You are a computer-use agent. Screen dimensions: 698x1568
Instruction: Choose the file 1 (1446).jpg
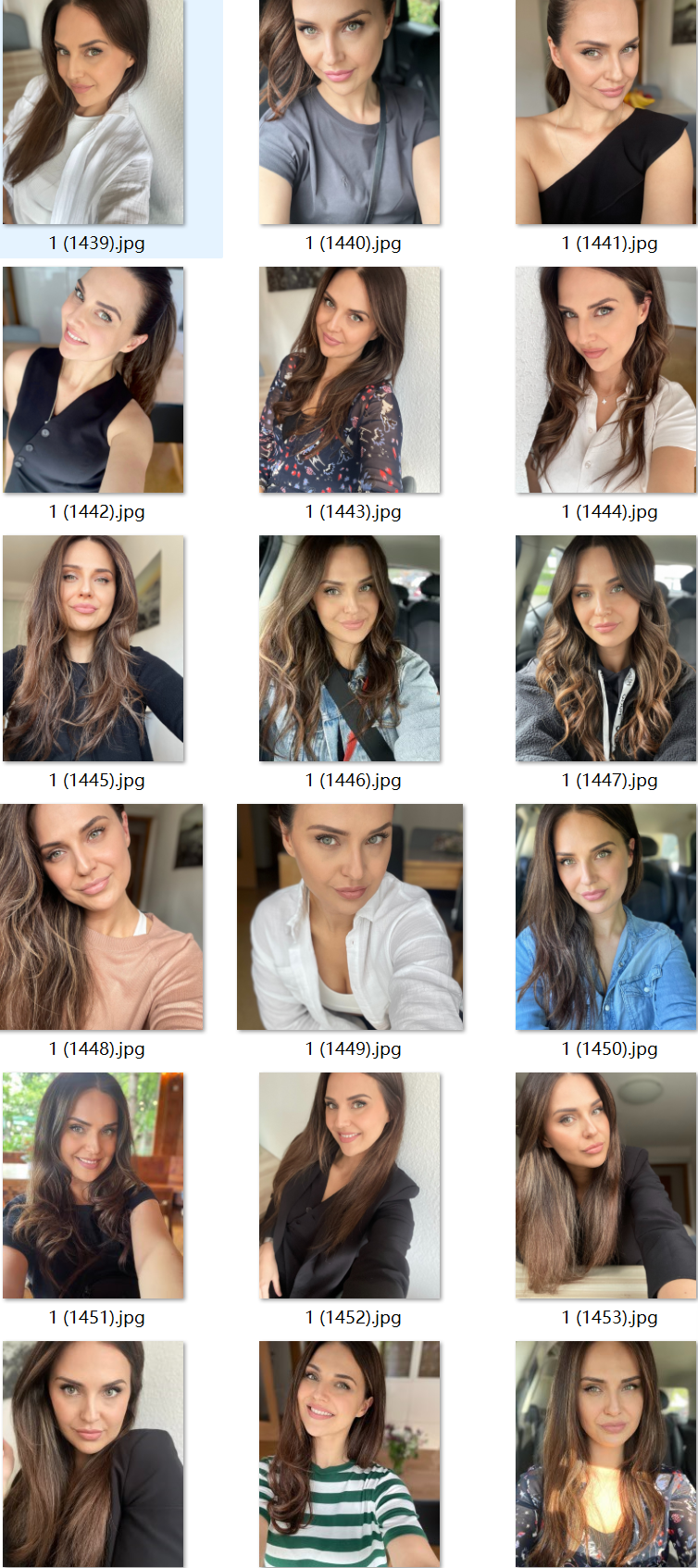pyautogui.click(x=350, y=648)
